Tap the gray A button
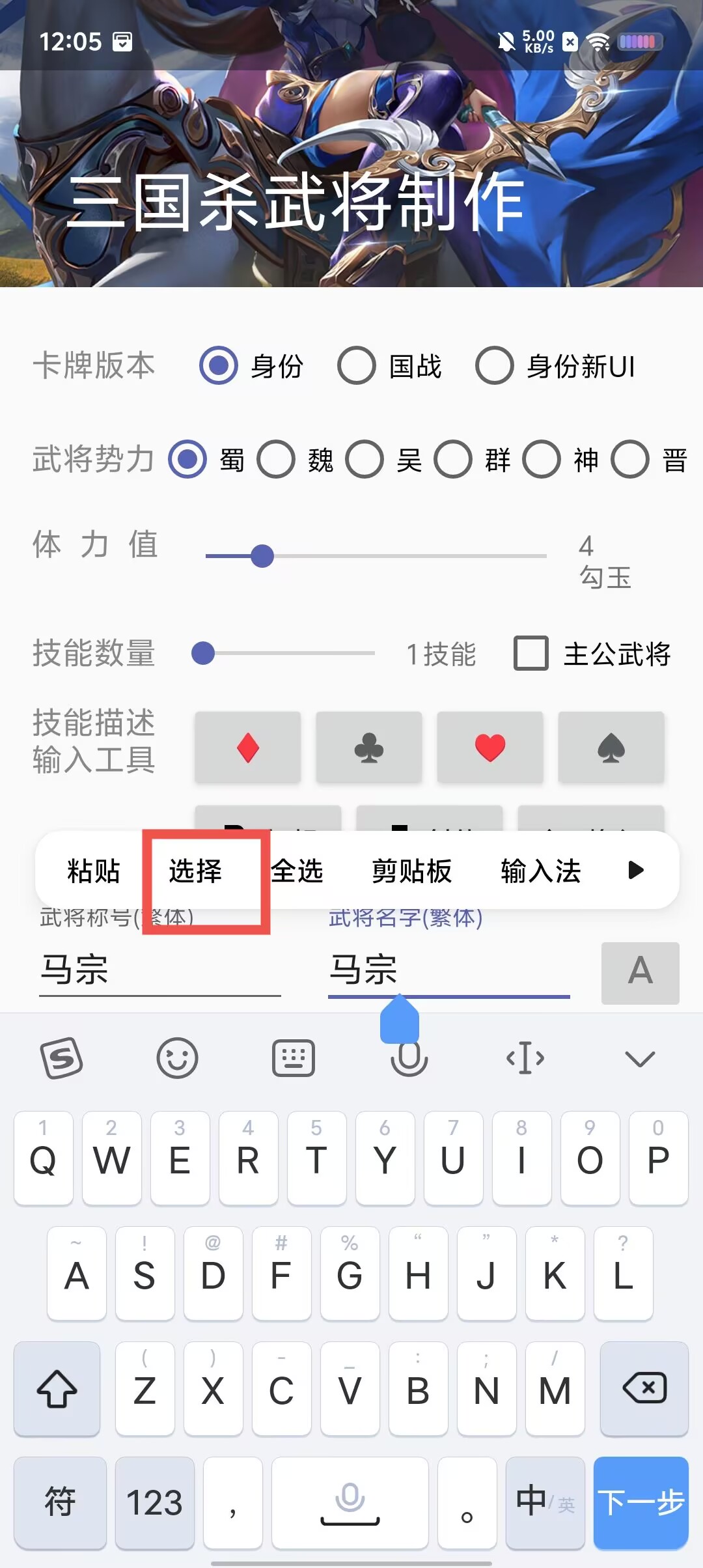 tap(640, 972)
